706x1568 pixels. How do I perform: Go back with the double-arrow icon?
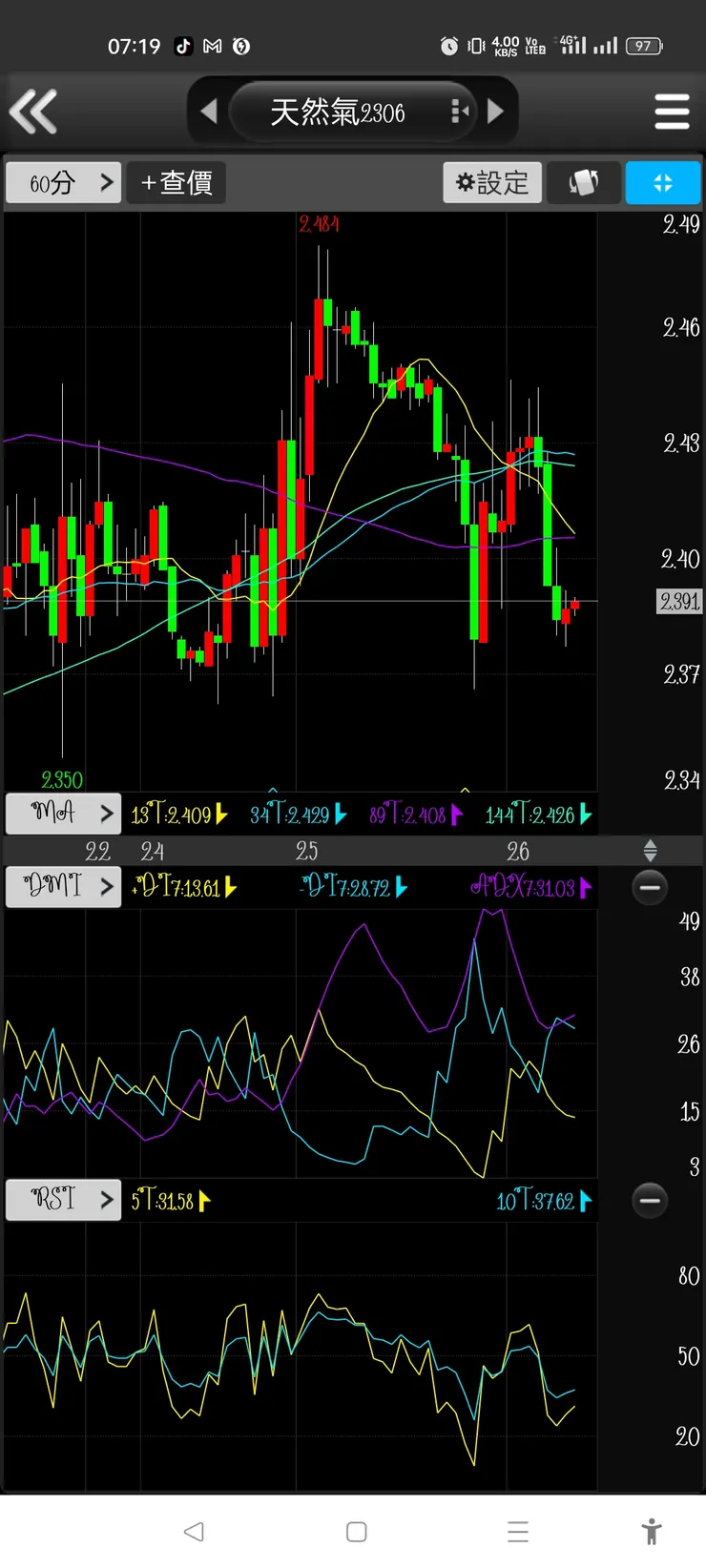(34, 112)
